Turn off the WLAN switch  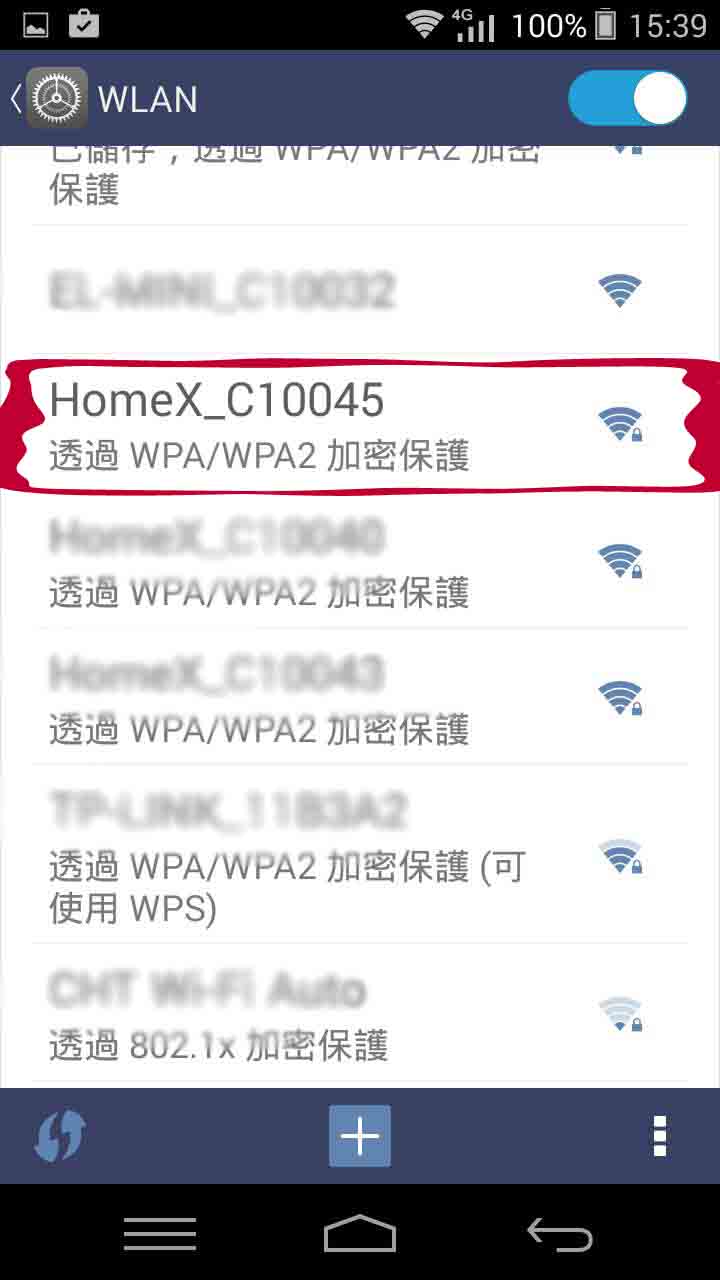628,98
